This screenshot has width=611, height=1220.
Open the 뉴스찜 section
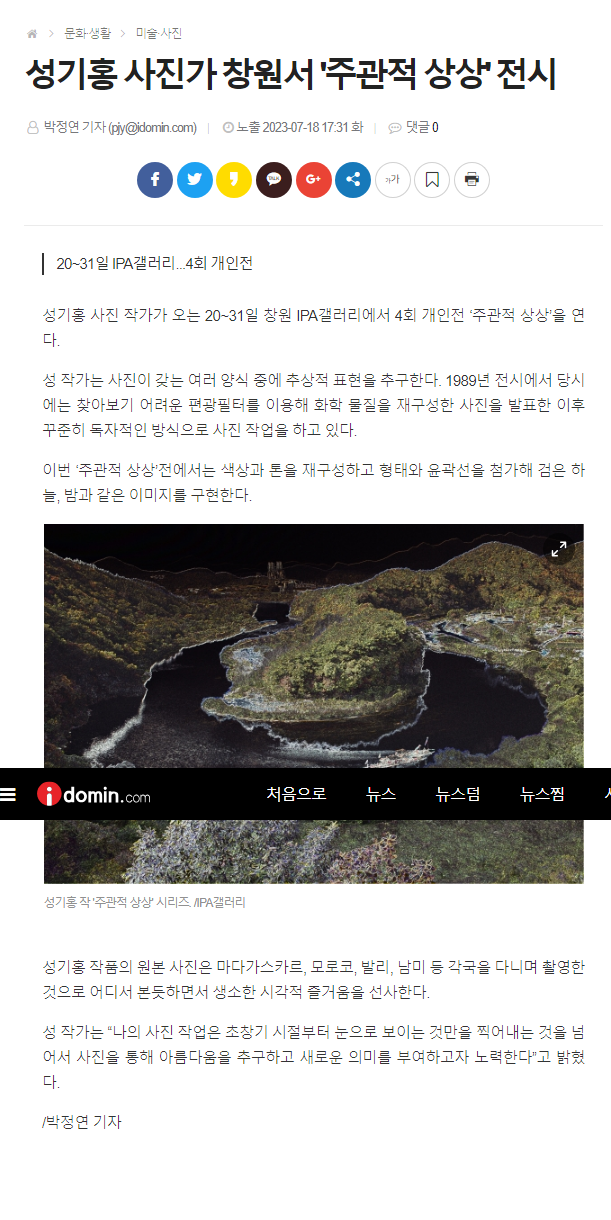coord(542,794)
